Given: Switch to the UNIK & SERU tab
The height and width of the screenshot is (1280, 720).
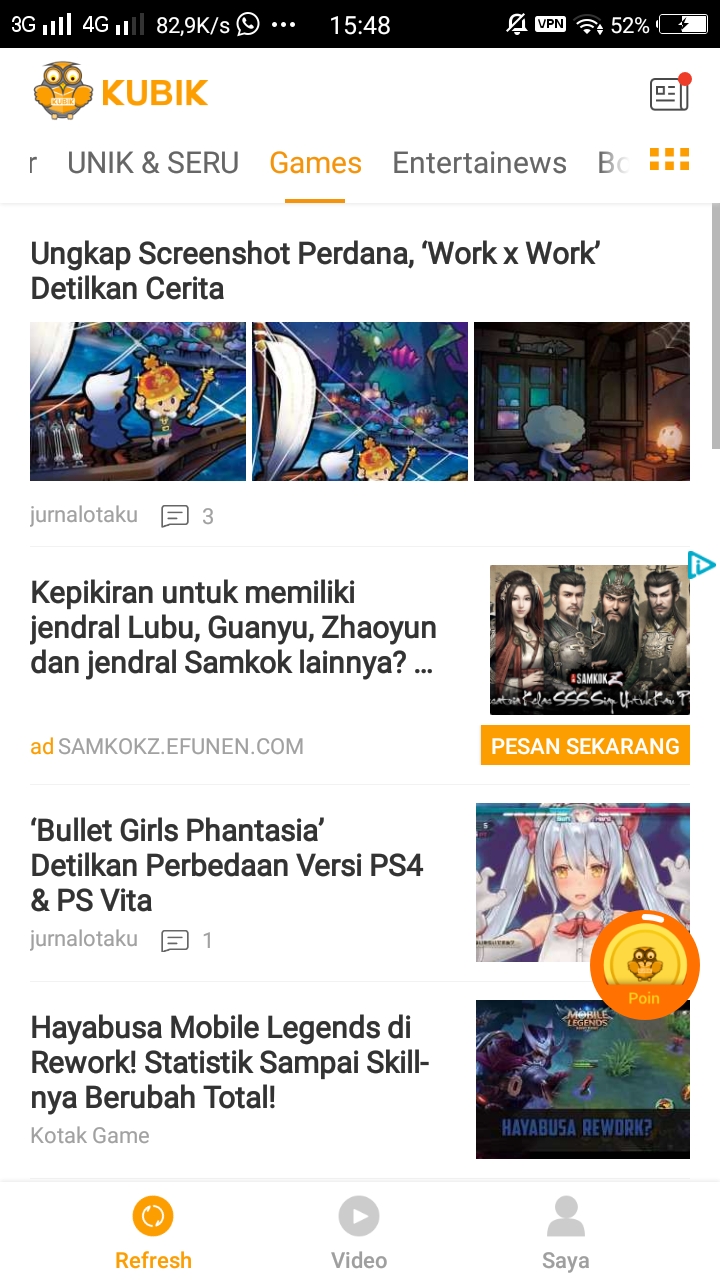Looking at the screenshot, I should 153,163.
